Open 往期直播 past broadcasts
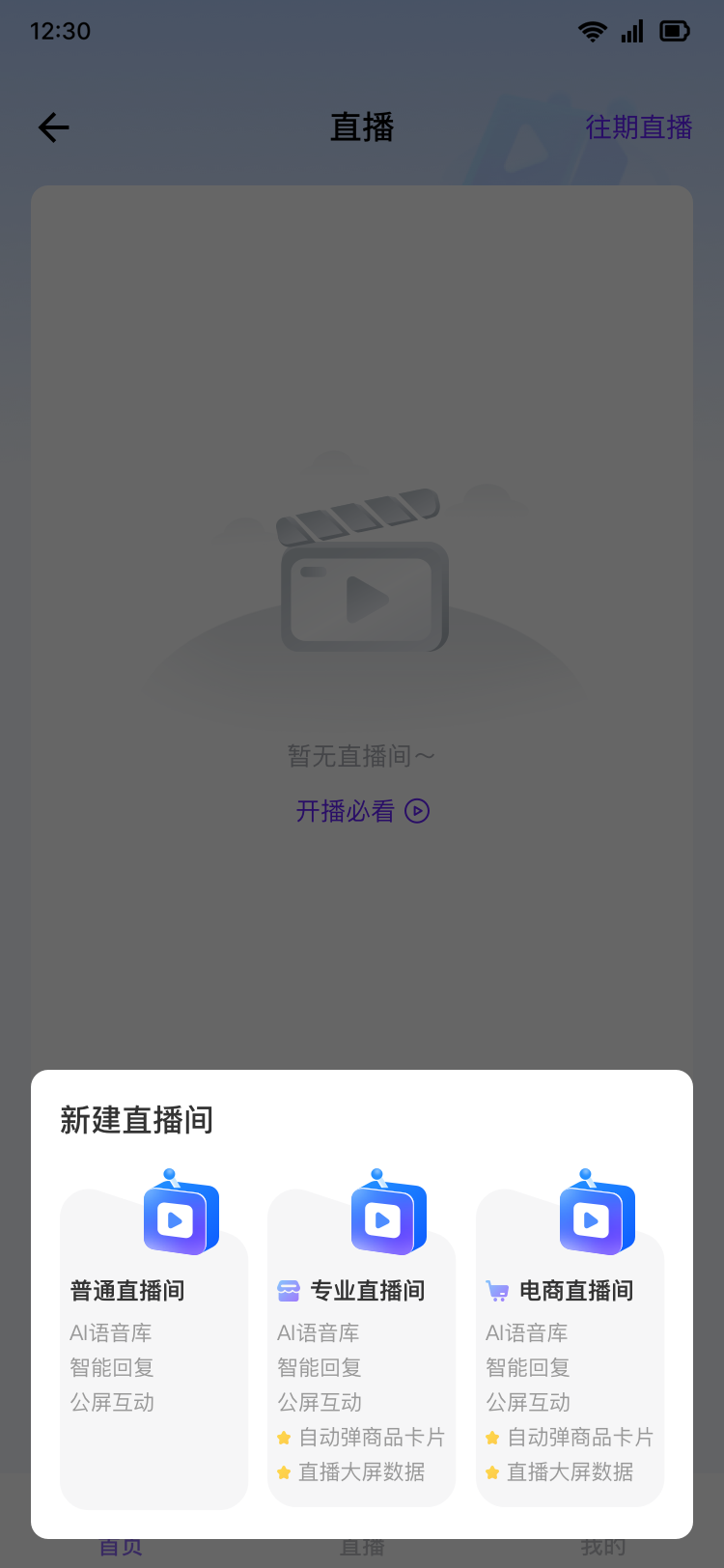Image resolution: width=724 pixels, height=1568 pixels. (x=638, y=127)
